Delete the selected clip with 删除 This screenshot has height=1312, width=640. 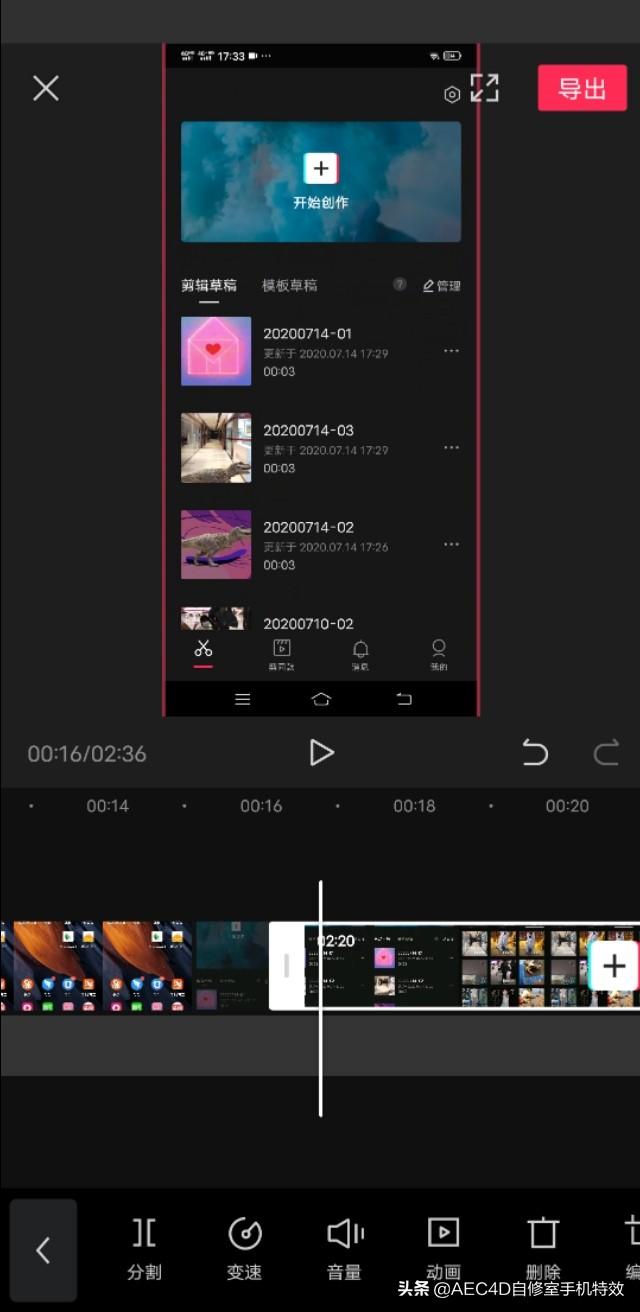pyautogui.click(x=543, y=1249)
